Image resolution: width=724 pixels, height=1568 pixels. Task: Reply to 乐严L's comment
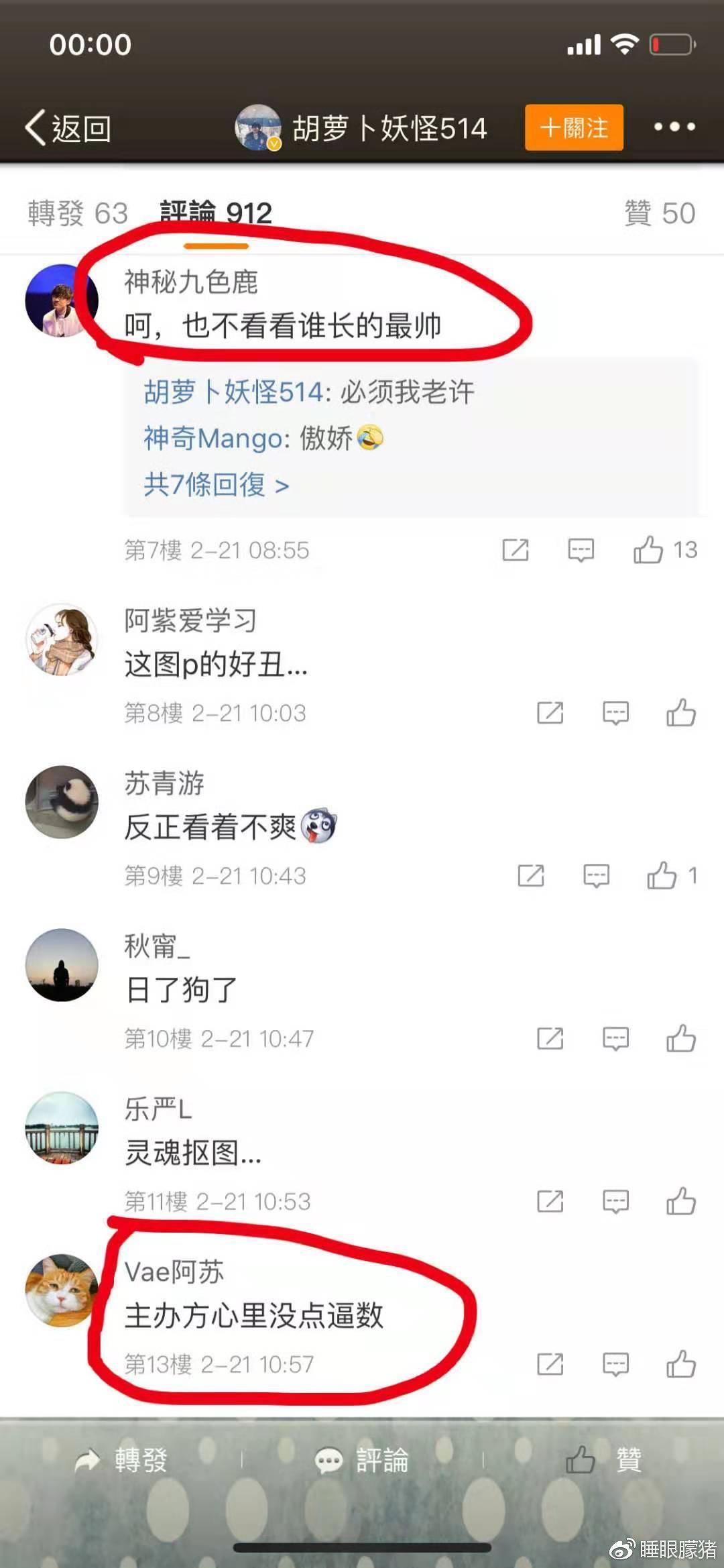coord(615,1201)
